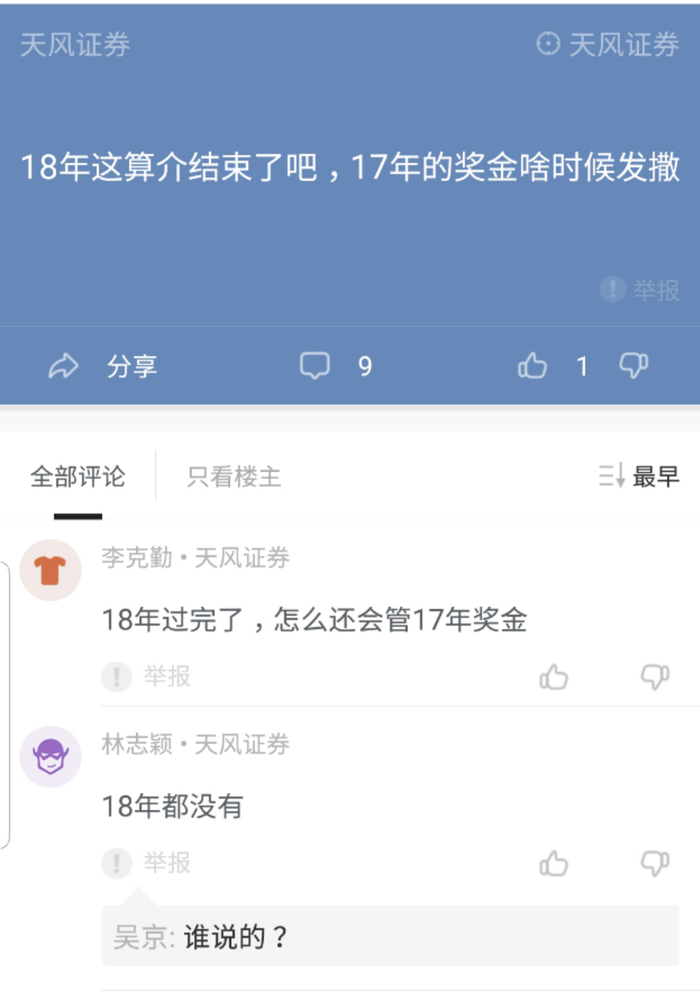Viewport: 700px width, 993px height.
Task: Open the post's comment icon
Action: [315, 366]
